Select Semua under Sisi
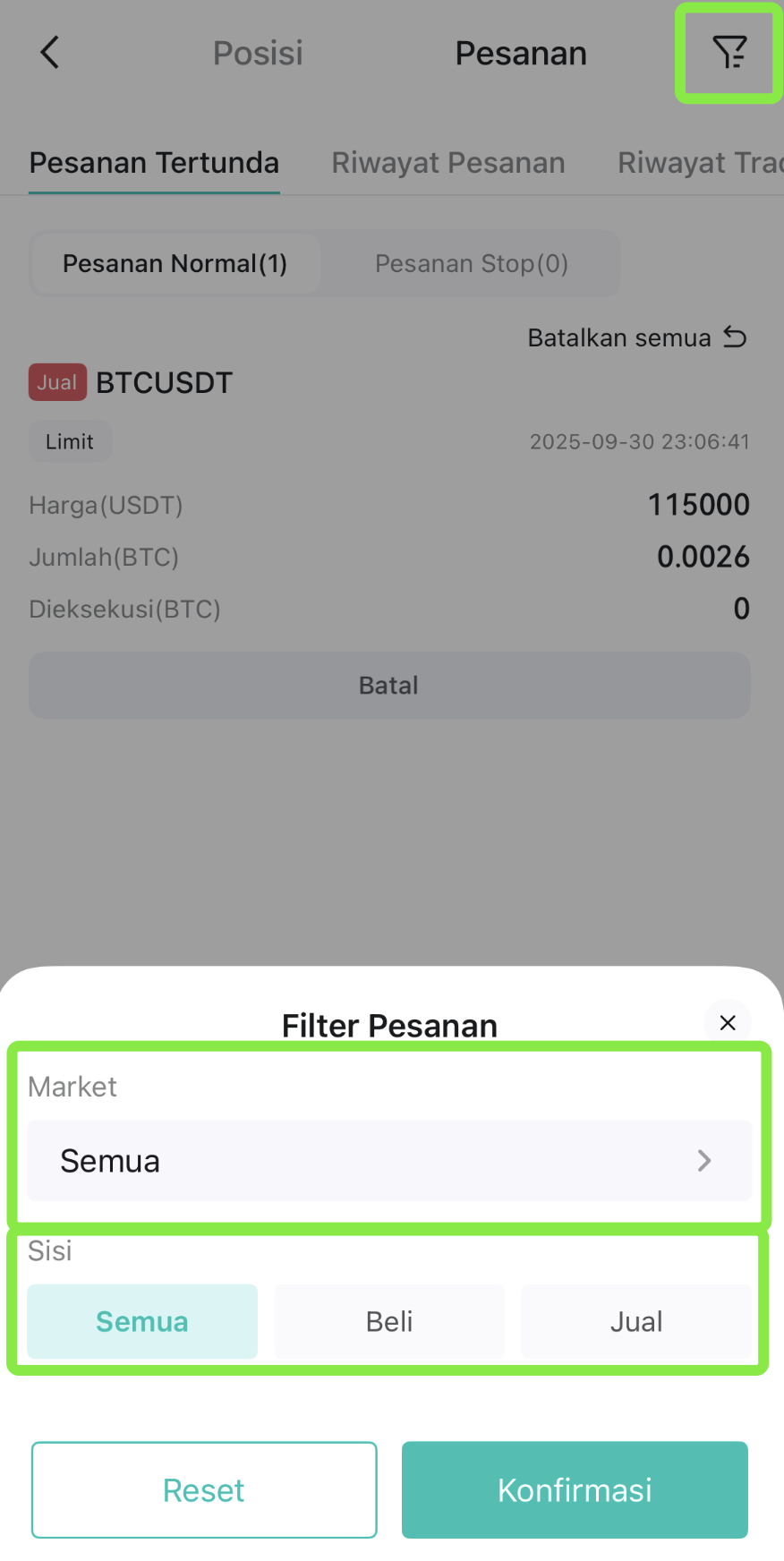The height and width of the screenshot is (1561, 784). [142, 1321]
